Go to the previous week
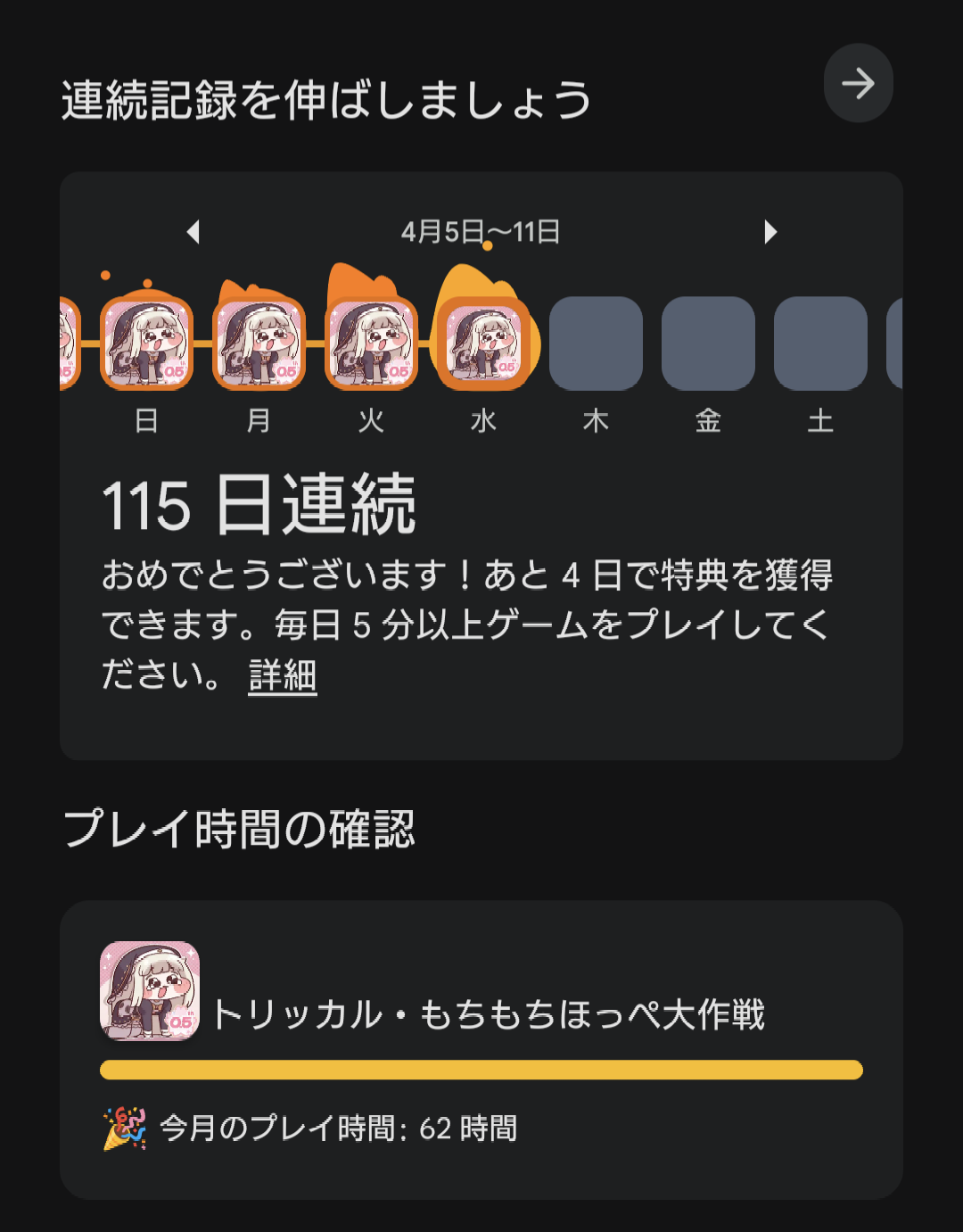The height and width of the screenshot is (1232, 963). coord(193,232)
